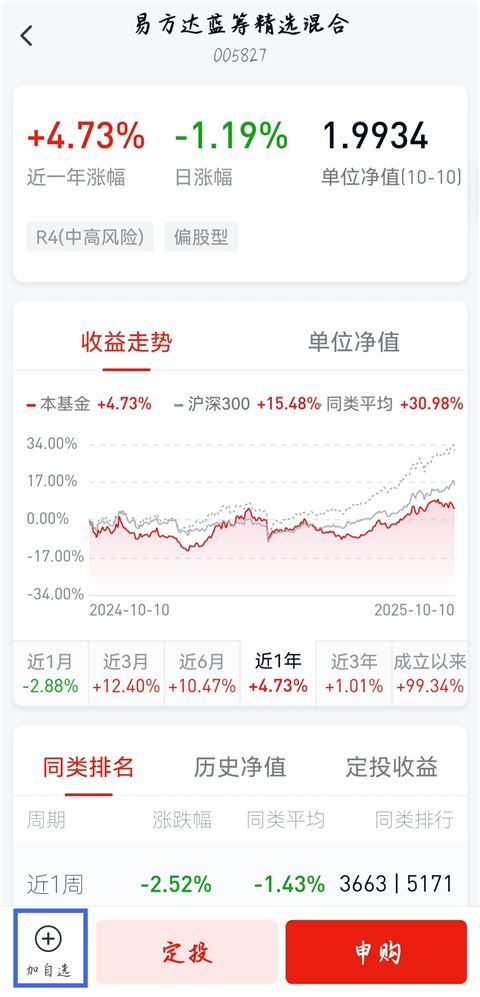
Task: Tap the 申购 button to purchase
Action: (376, 952)
